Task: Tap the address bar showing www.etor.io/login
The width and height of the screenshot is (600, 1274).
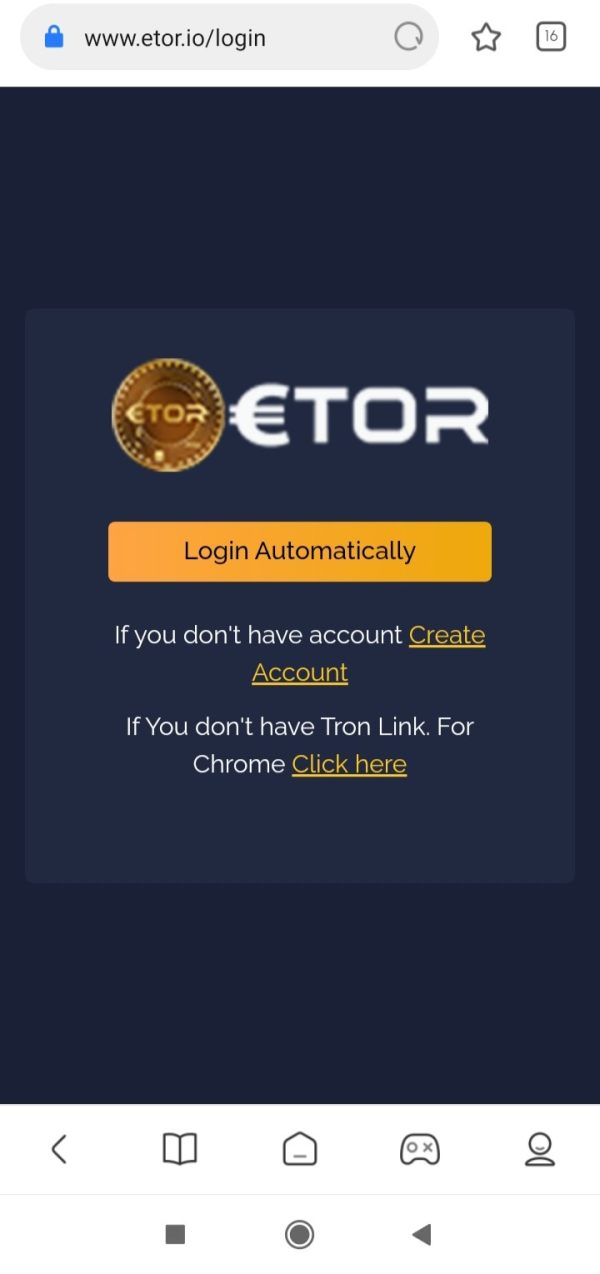Action: coord(229,38)
